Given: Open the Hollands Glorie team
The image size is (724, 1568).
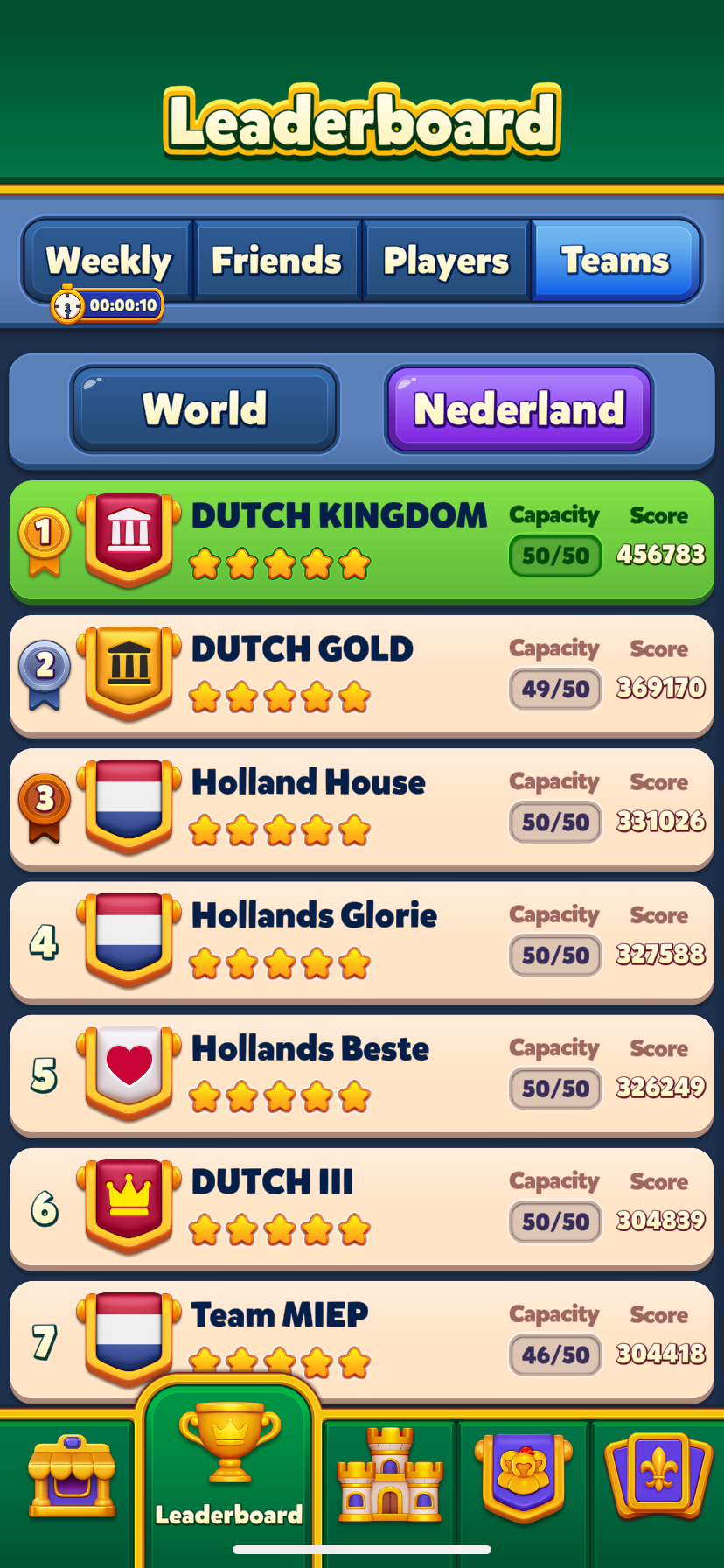Looking at the screenshot, I should (362, 941).
